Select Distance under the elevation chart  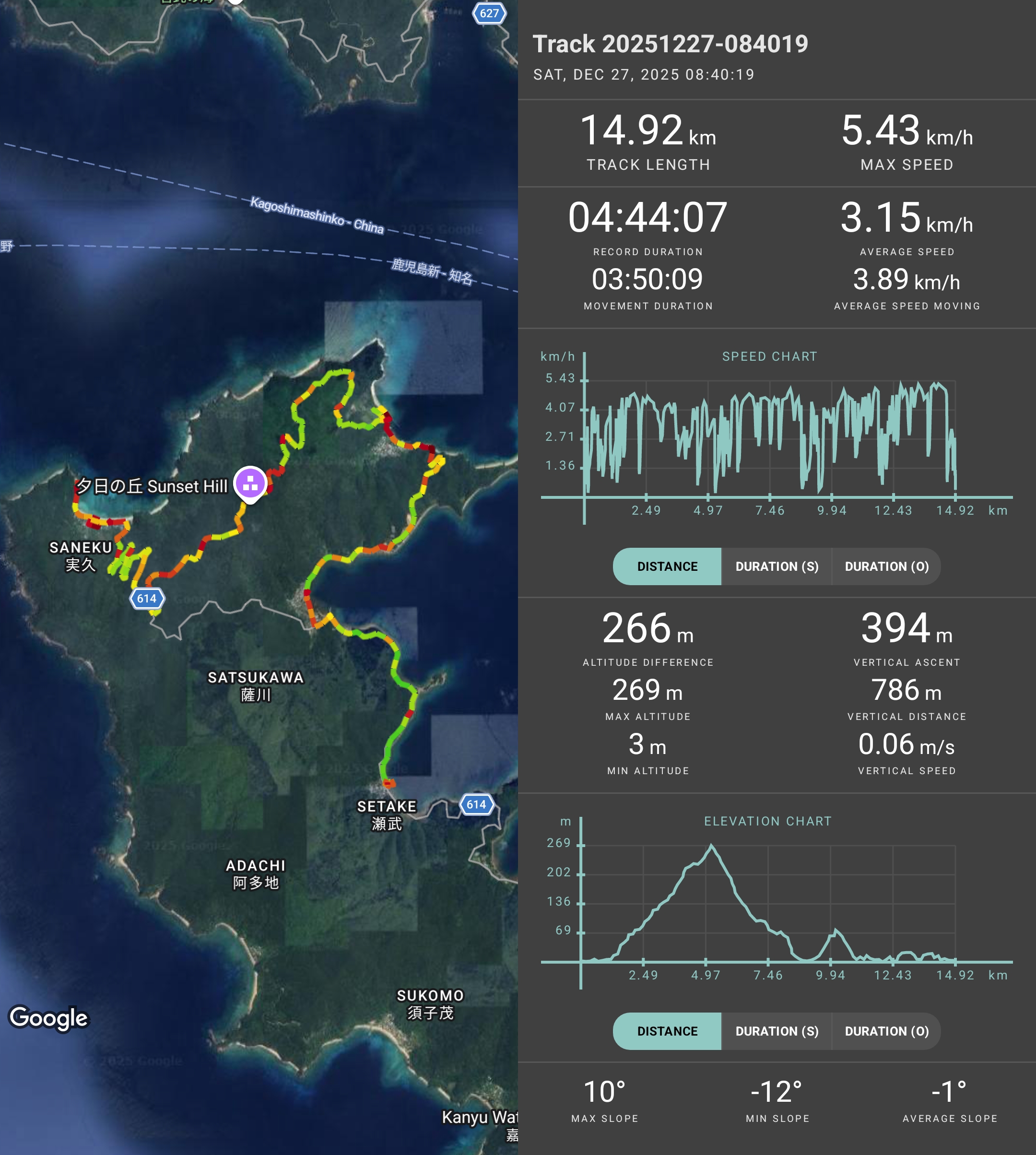tap(667, 1031)
